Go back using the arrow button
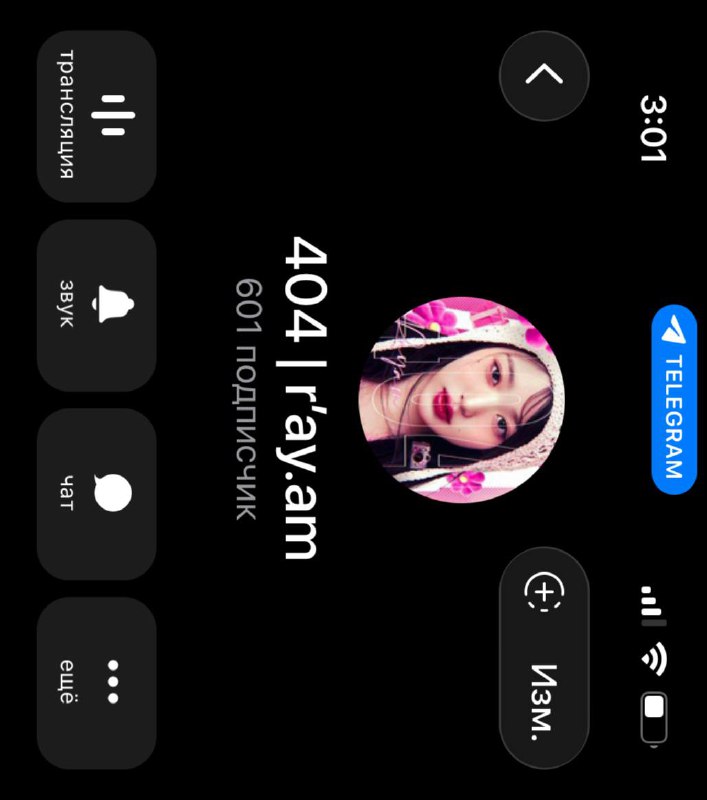 pyautogui.click(x=544, y=76)
